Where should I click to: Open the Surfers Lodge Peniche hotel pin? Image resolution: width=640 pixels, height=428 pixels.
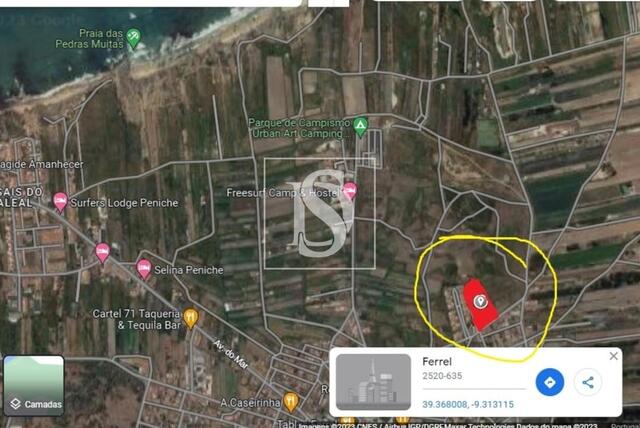pos(60,202)
